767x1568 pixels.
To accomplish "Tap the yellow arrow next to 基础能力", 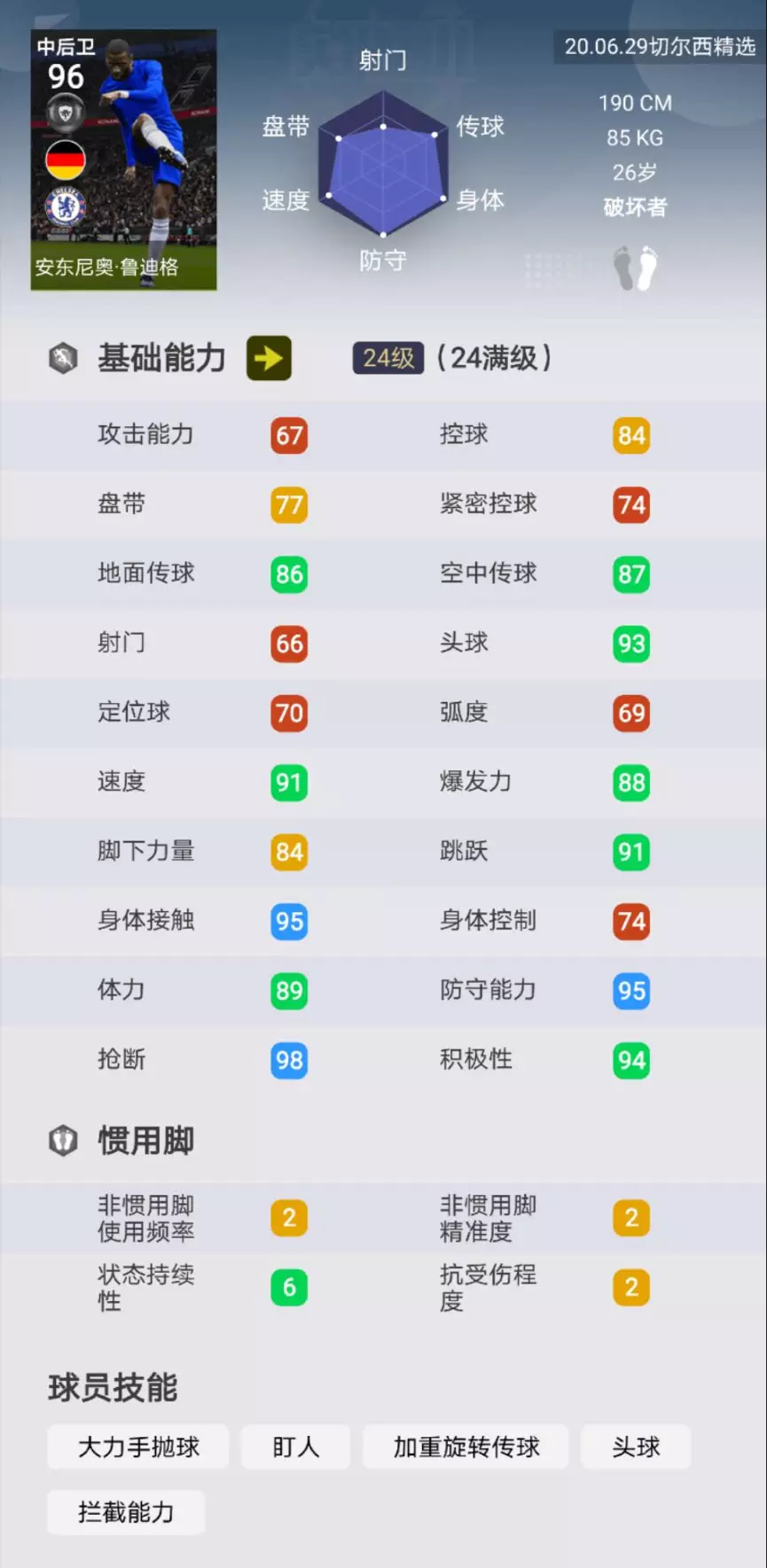I will coord(269,358).
